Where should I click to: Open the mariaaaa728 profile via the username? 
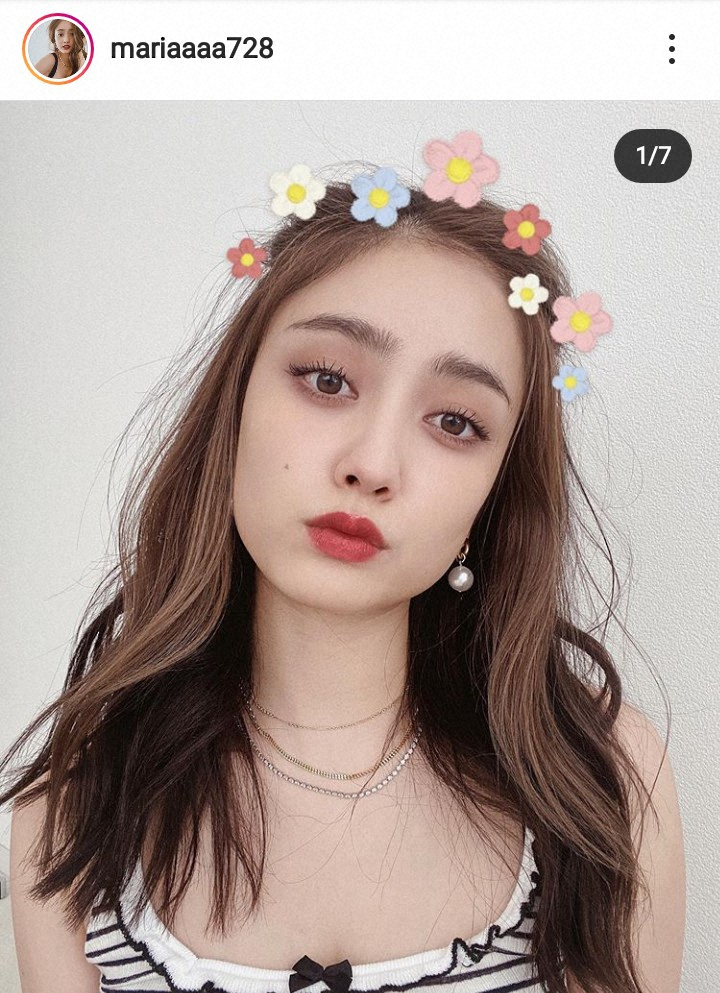(191, 48)
